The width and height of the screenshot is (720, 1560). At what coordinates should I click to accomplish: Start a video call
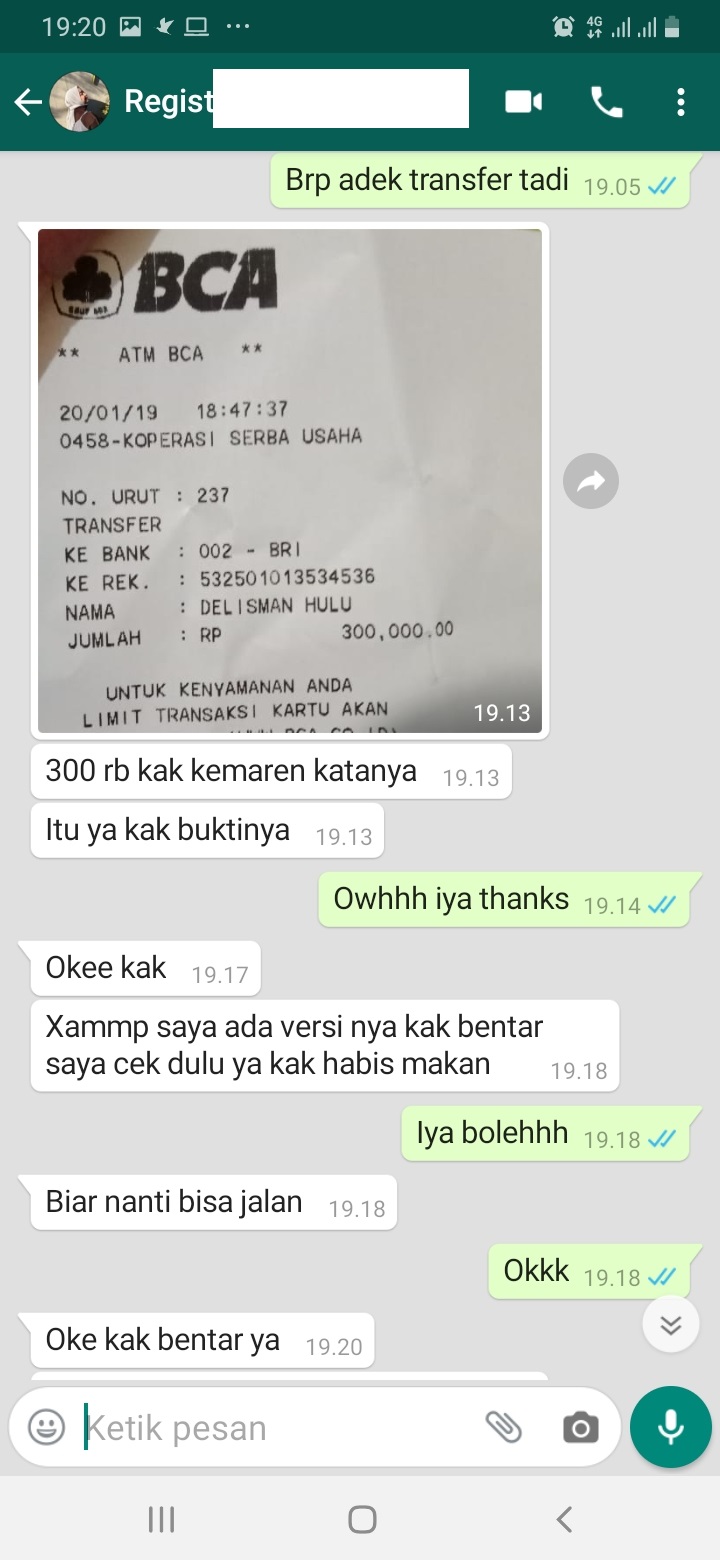(x=523, y=102)
